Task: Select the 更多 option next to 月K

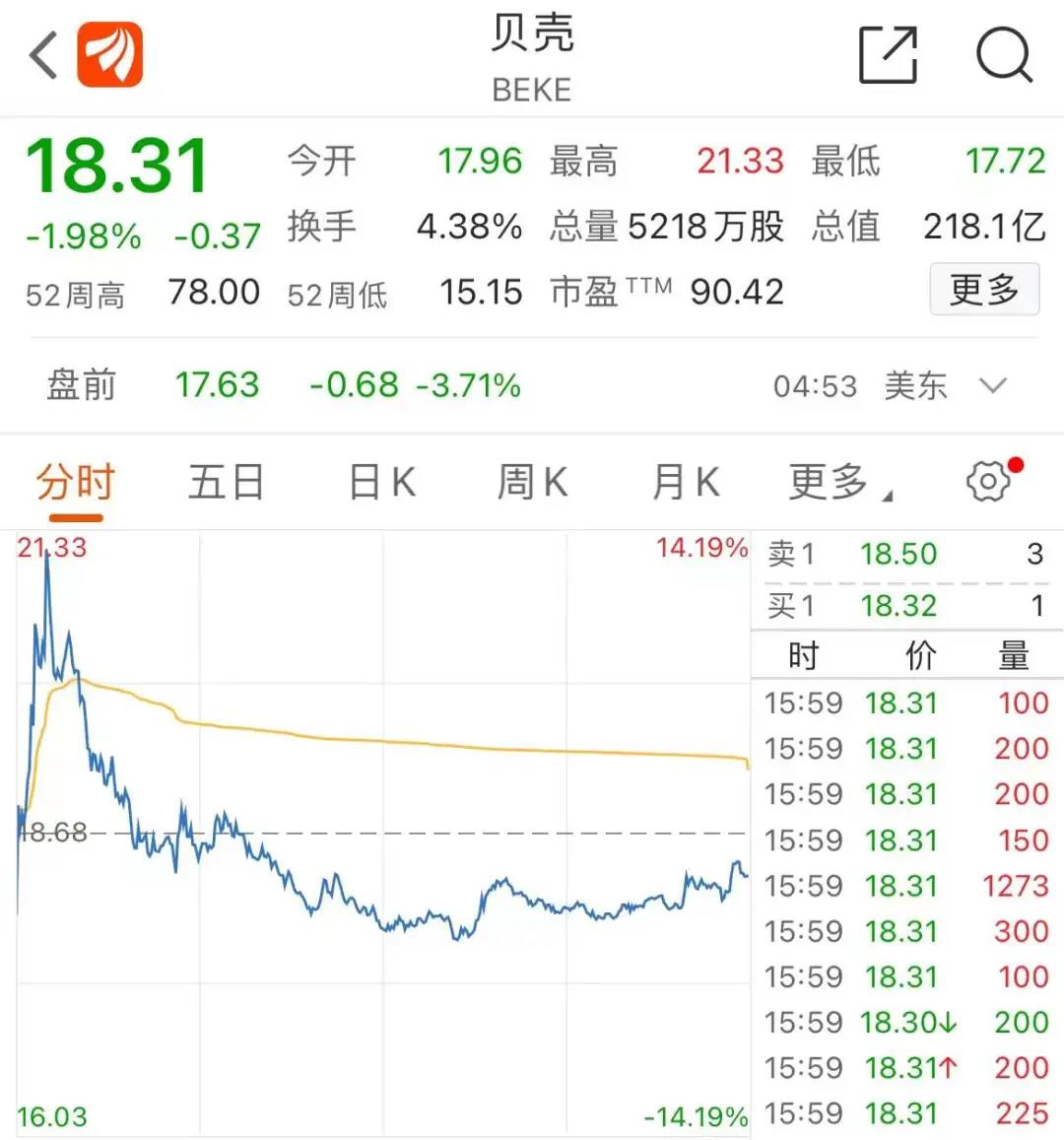Action: 828,482
